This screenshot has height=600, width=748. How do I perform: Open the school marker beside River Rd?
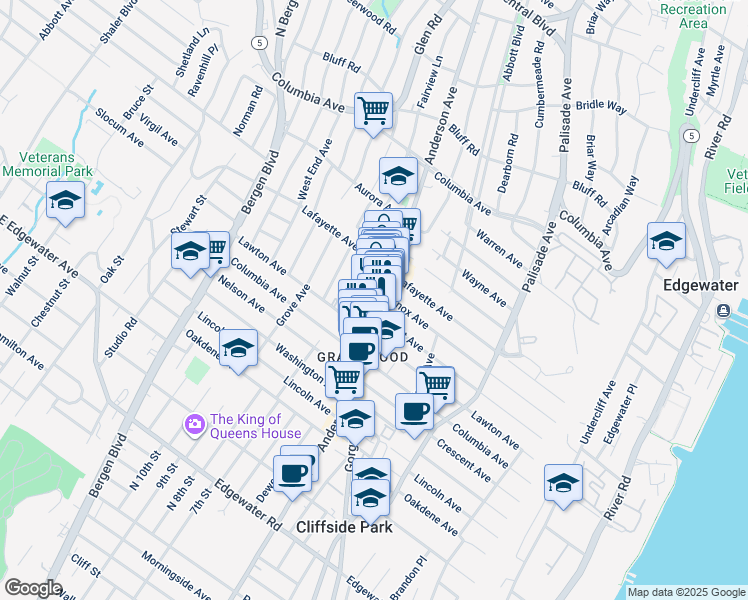pos(563,482)
